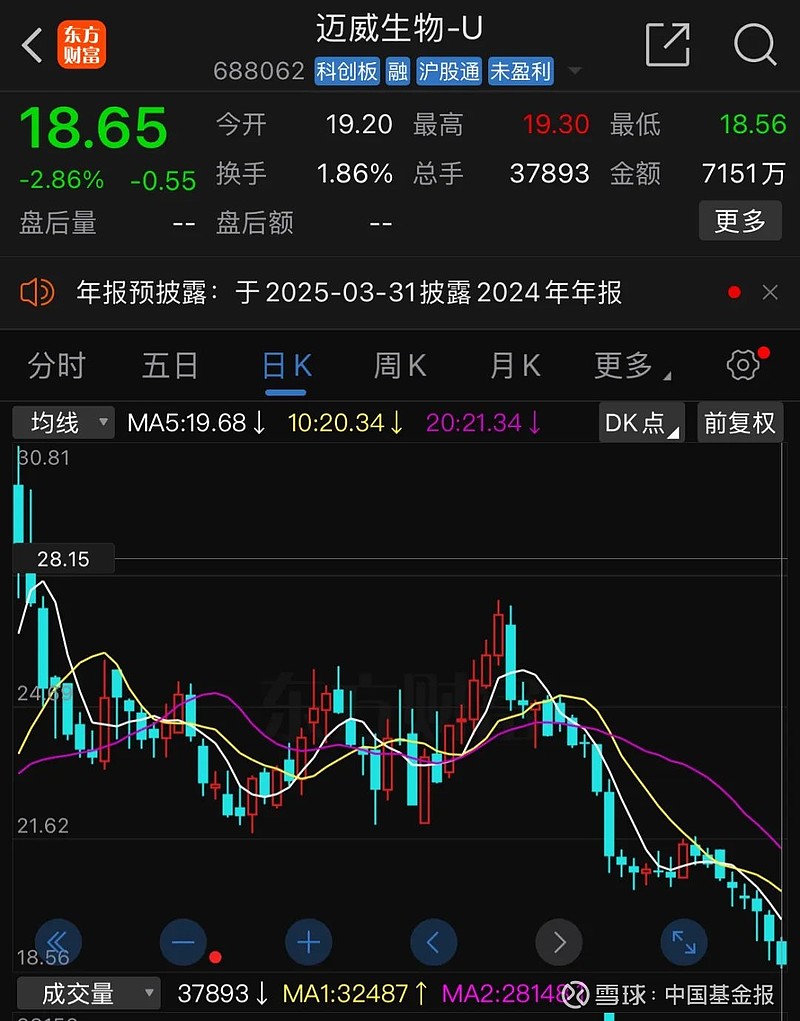Switch price adjustment to 前复权 mode
The height and width of the screenshot is (1021, 800).
pyautogui.click(x=740, y=422)
